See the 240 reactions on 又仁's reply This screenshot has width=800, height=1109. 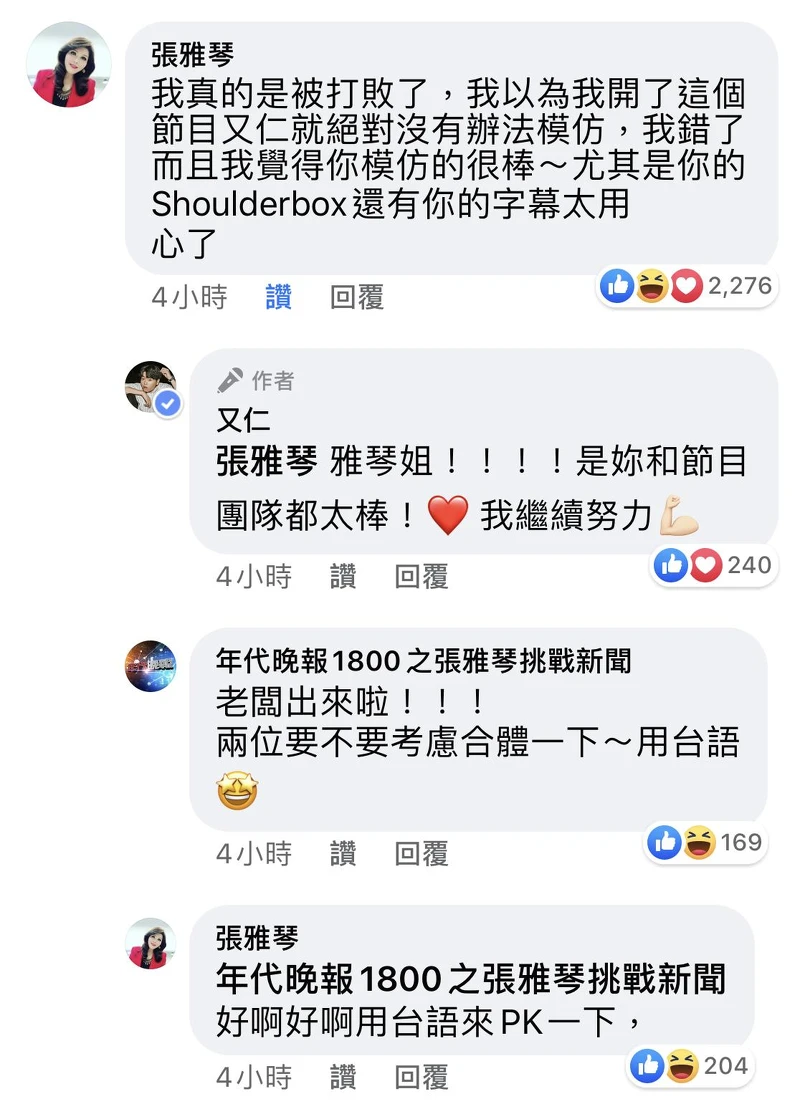click(713, 565)
